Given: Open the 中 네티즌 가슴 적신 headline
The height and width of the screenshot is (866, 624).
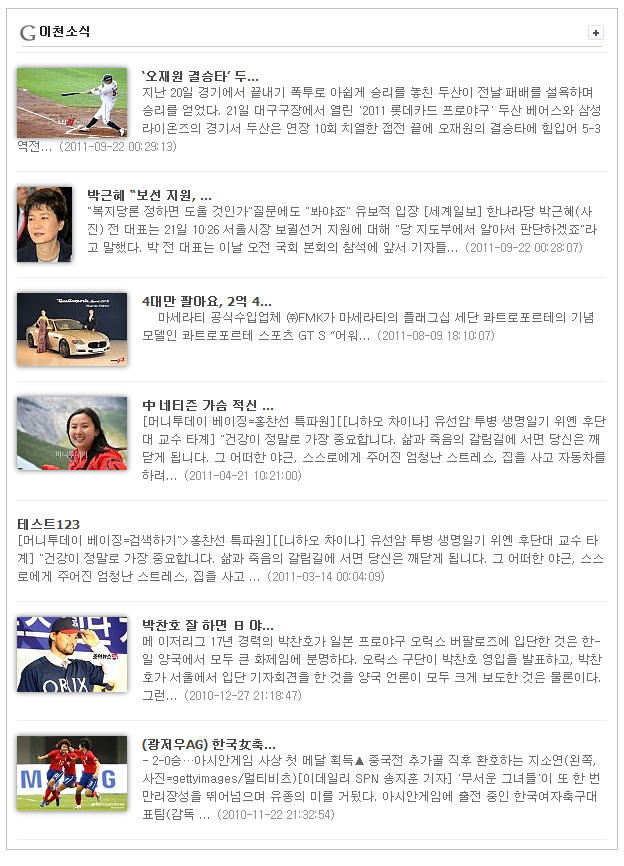Looking at the screenshot, I should tap(208, 405).
